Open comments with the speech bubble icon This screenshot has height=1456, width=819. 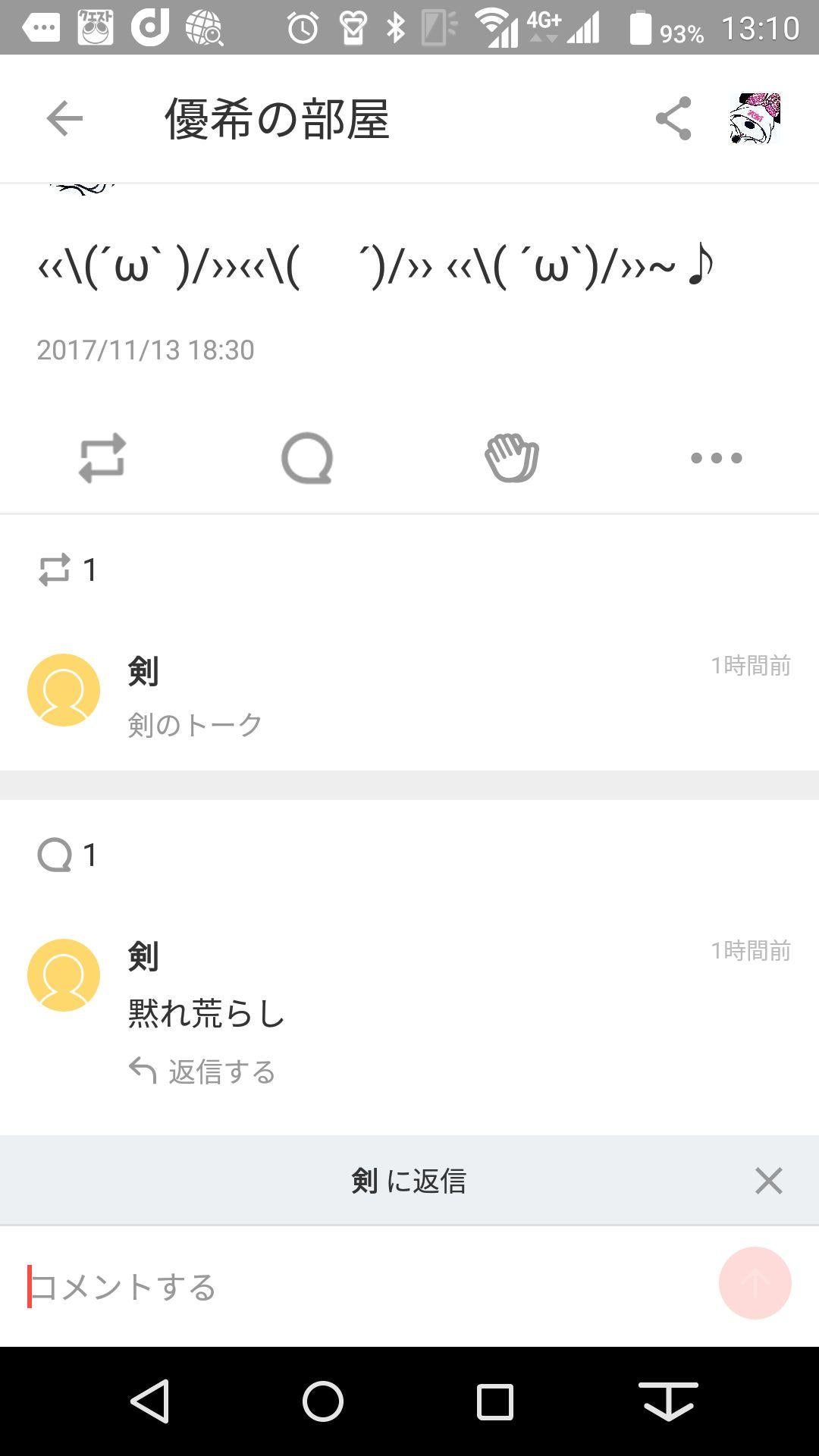click(x=307, y=457)
